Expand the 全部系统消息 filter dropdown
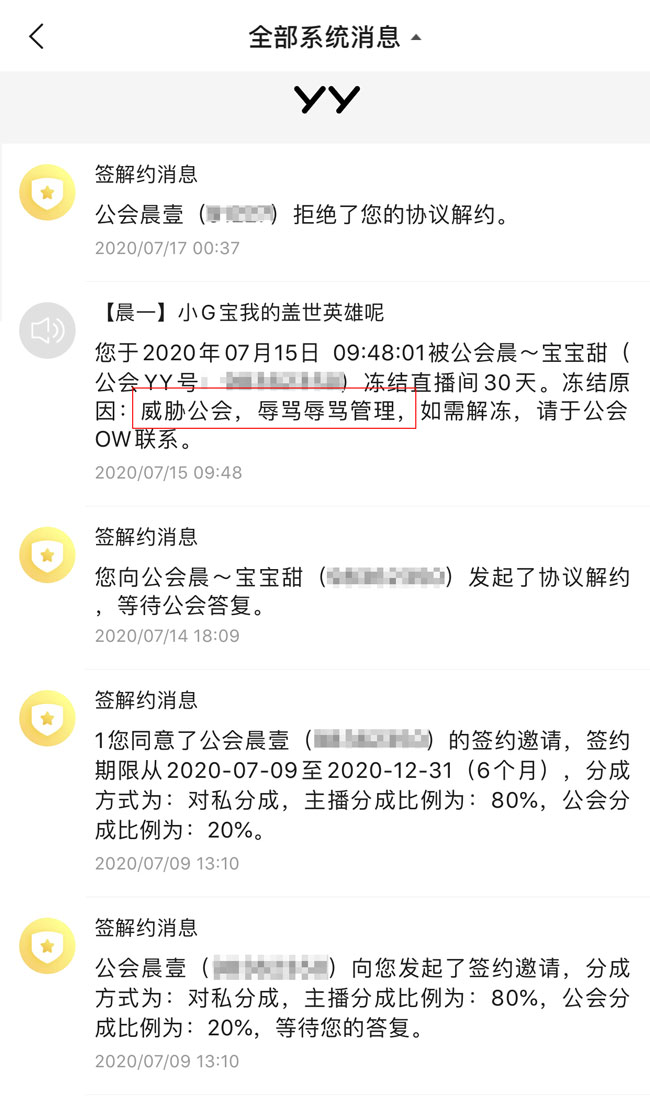Screen dimensions: 650x1101 tap(335, 37)
